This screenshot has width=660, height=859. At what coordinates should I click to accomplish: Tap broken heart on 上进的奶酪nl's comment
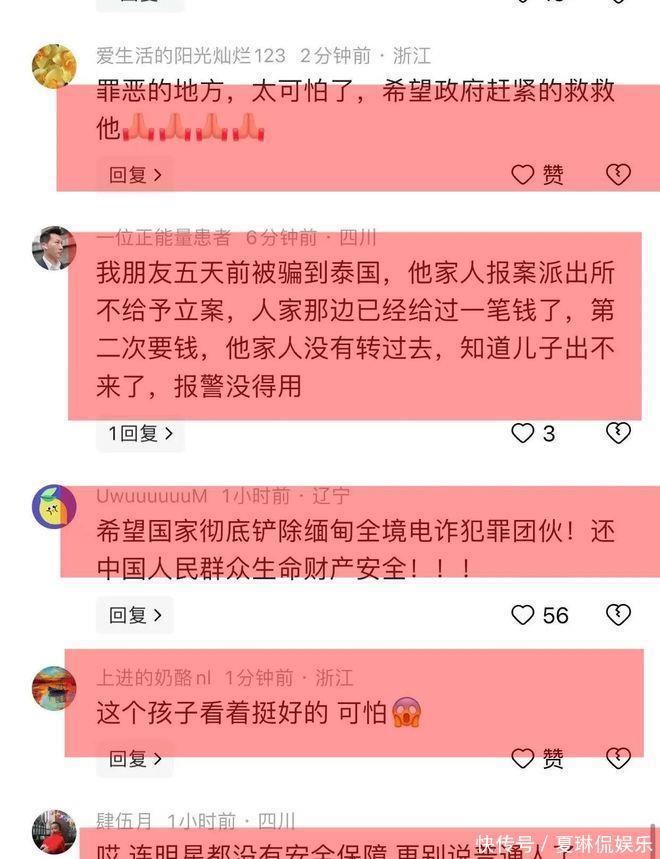(x=618, y=759)
